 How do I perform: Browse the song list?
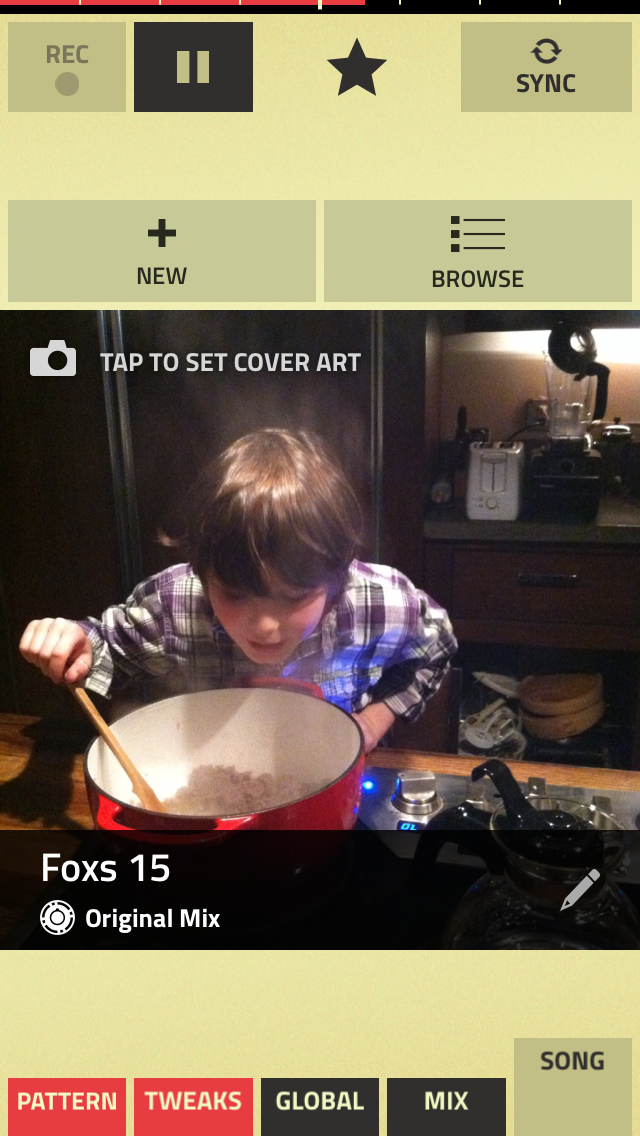[478, 251]
